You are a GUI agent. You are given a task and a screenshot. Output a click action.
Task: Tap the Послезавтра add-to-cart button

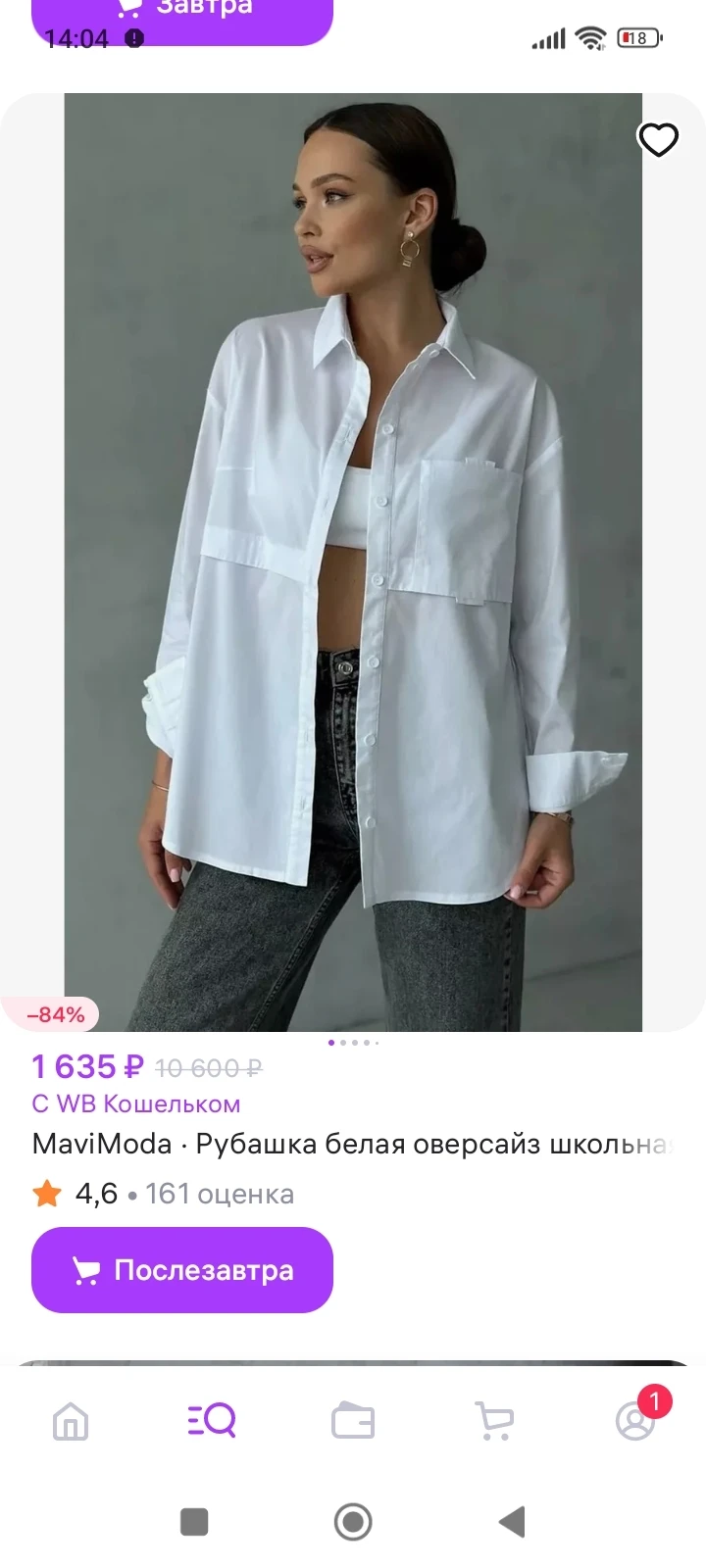182,1270
